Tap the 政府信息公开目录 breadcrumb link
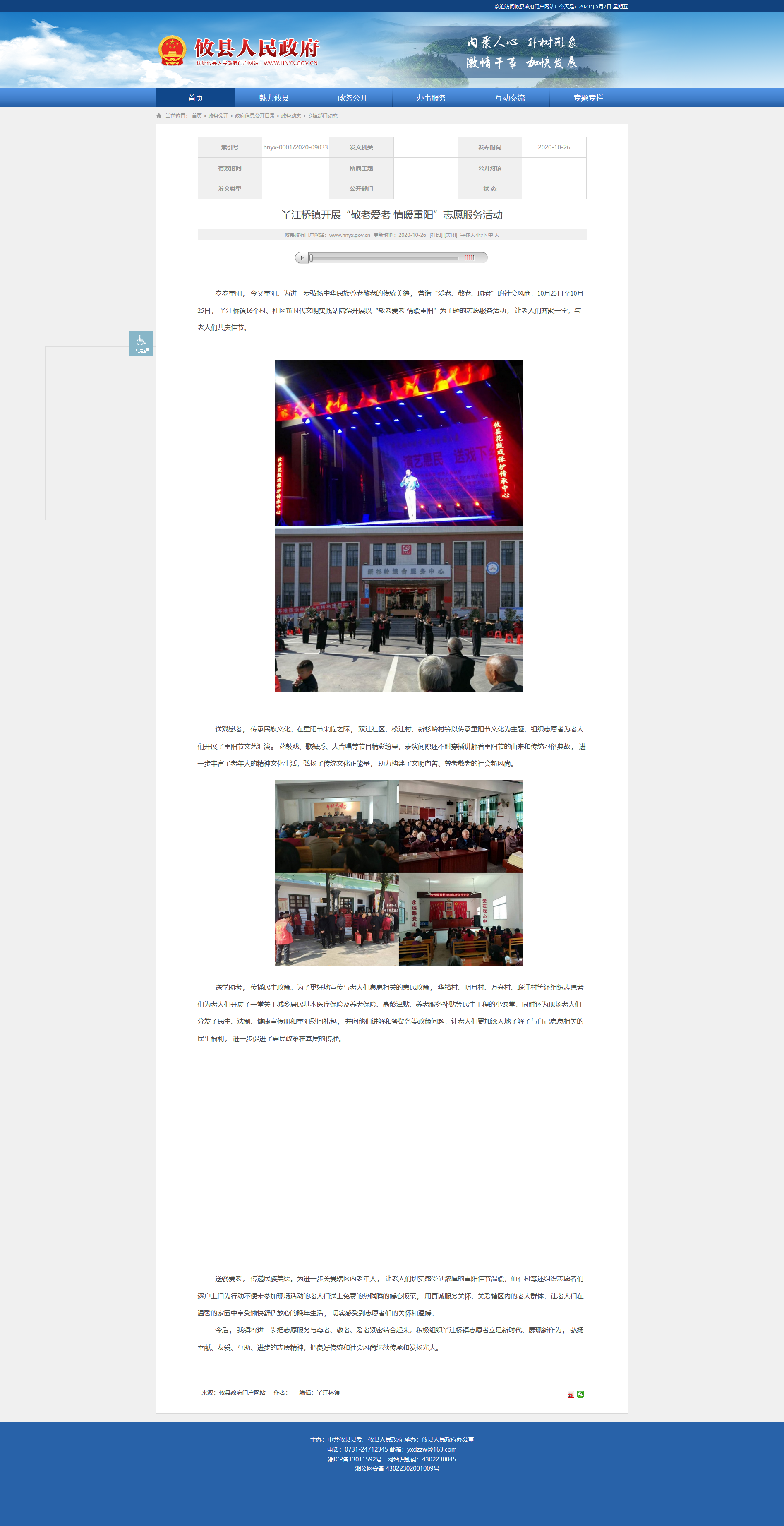784x1526 pixels. (254, 116)
